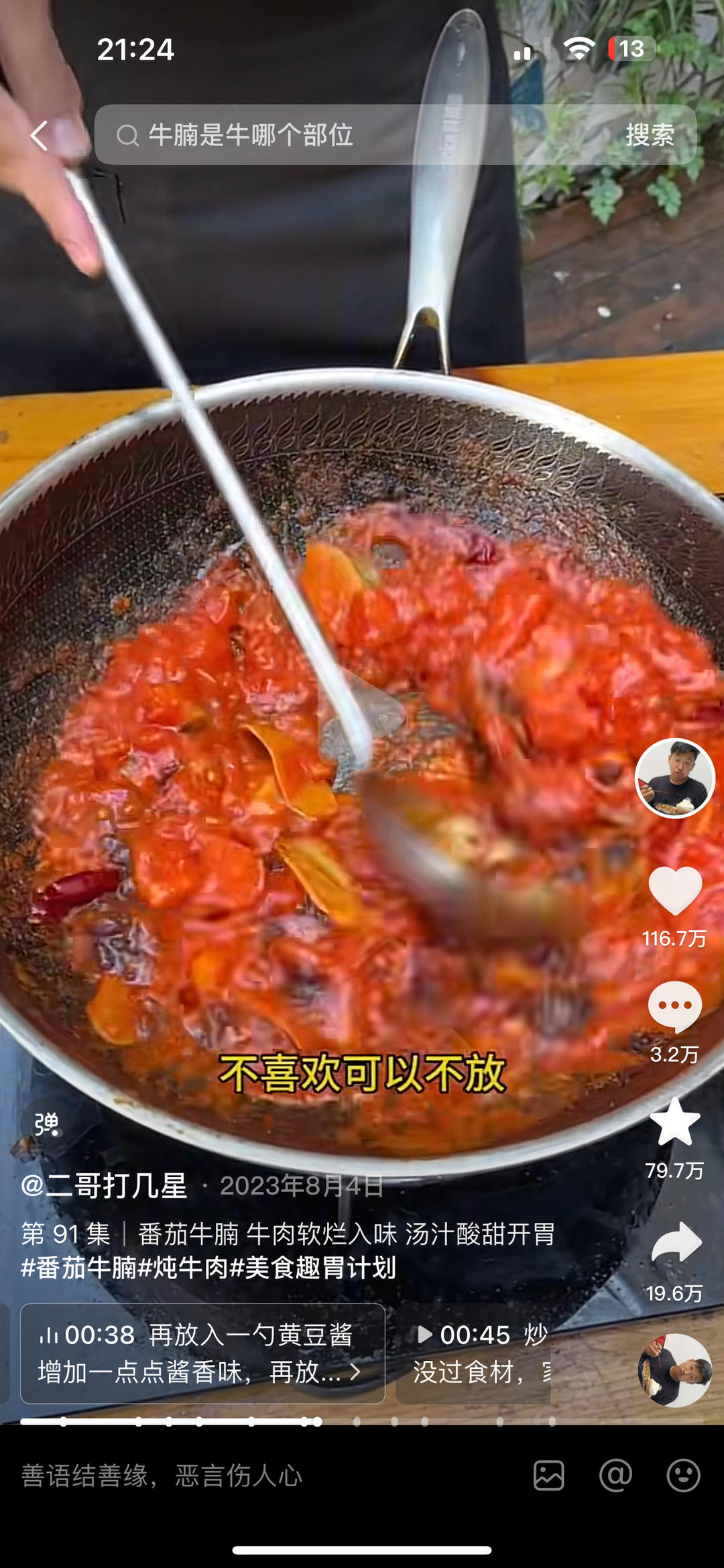Viewport: 724px width, 1568px height.
Task: Tap the back arrow to exit the video
Action: tap(38, 137)
